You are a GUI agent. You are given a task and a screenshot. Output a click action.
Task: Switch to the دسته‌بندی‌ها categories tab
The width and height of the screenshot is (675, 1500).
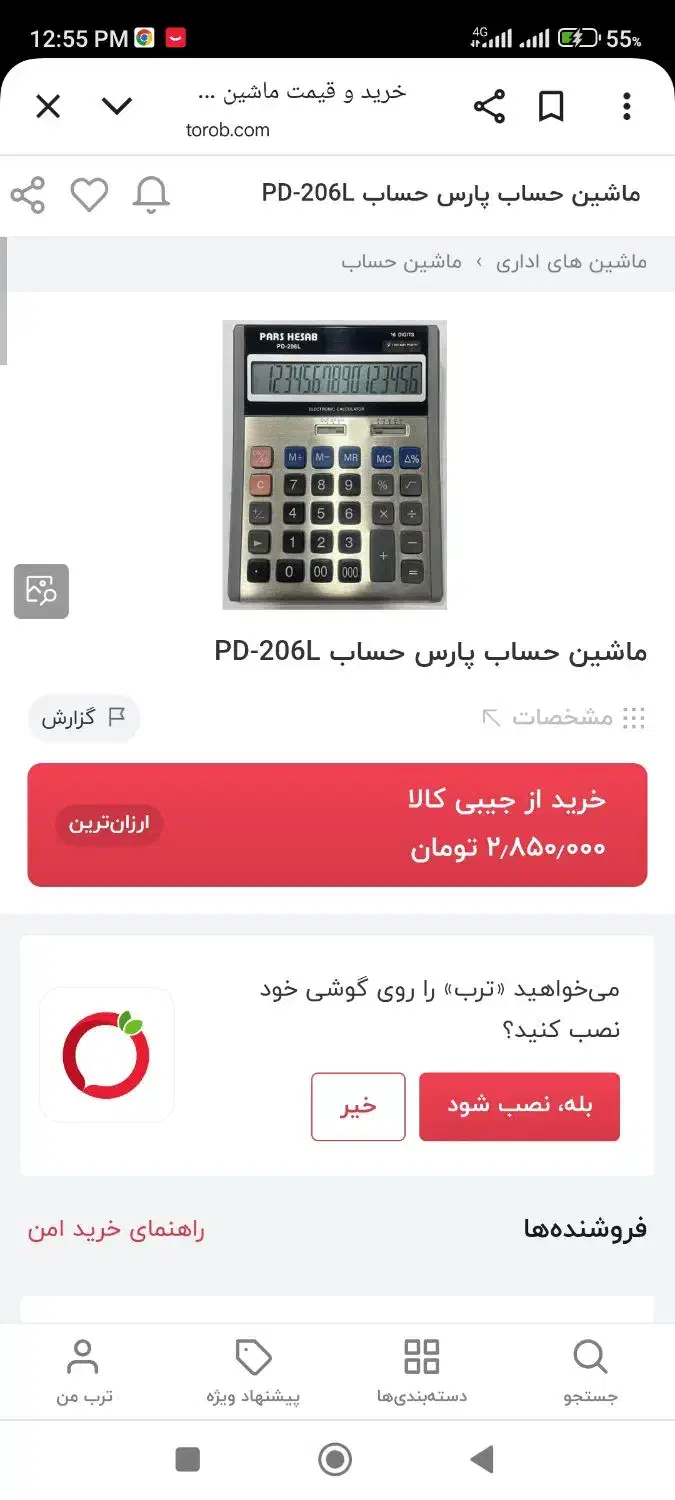[x=421, y=1372]
